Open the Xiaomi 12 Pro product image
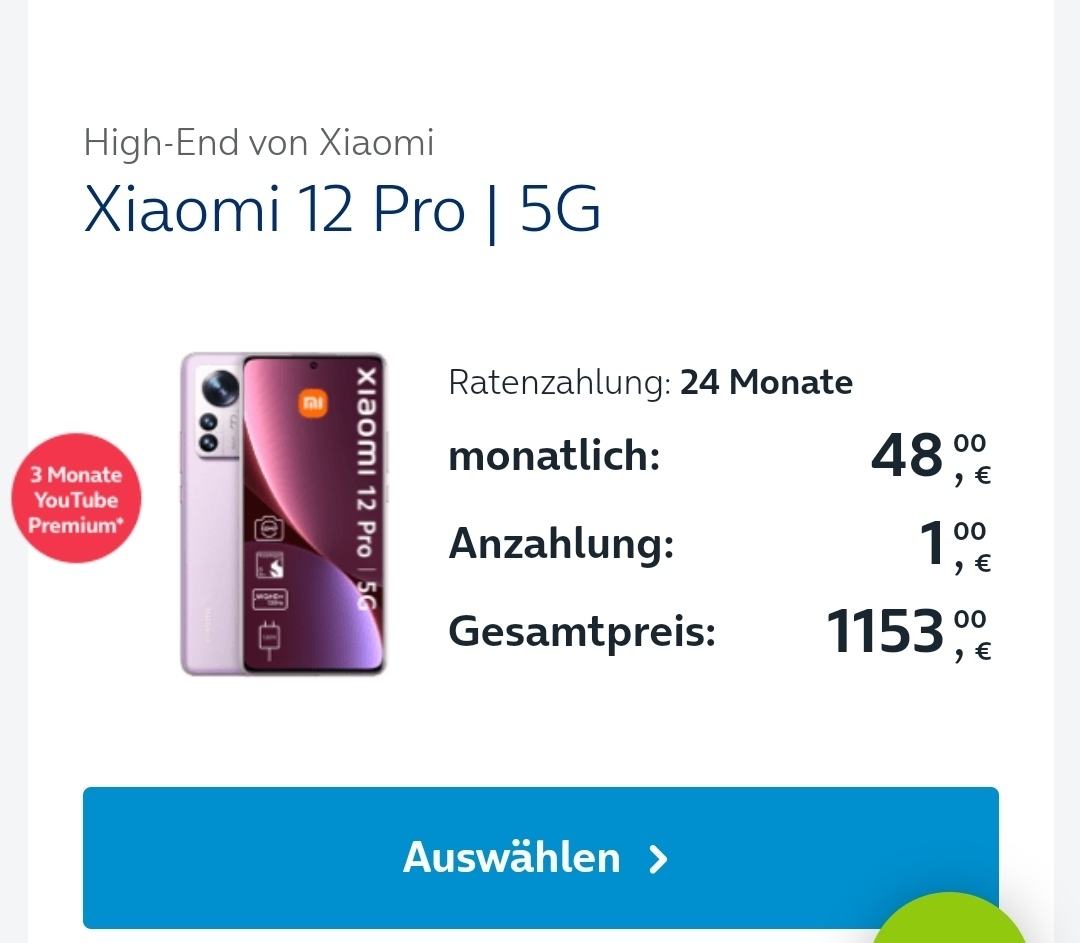Viewport: 1080px width, 943px height. 283,514
